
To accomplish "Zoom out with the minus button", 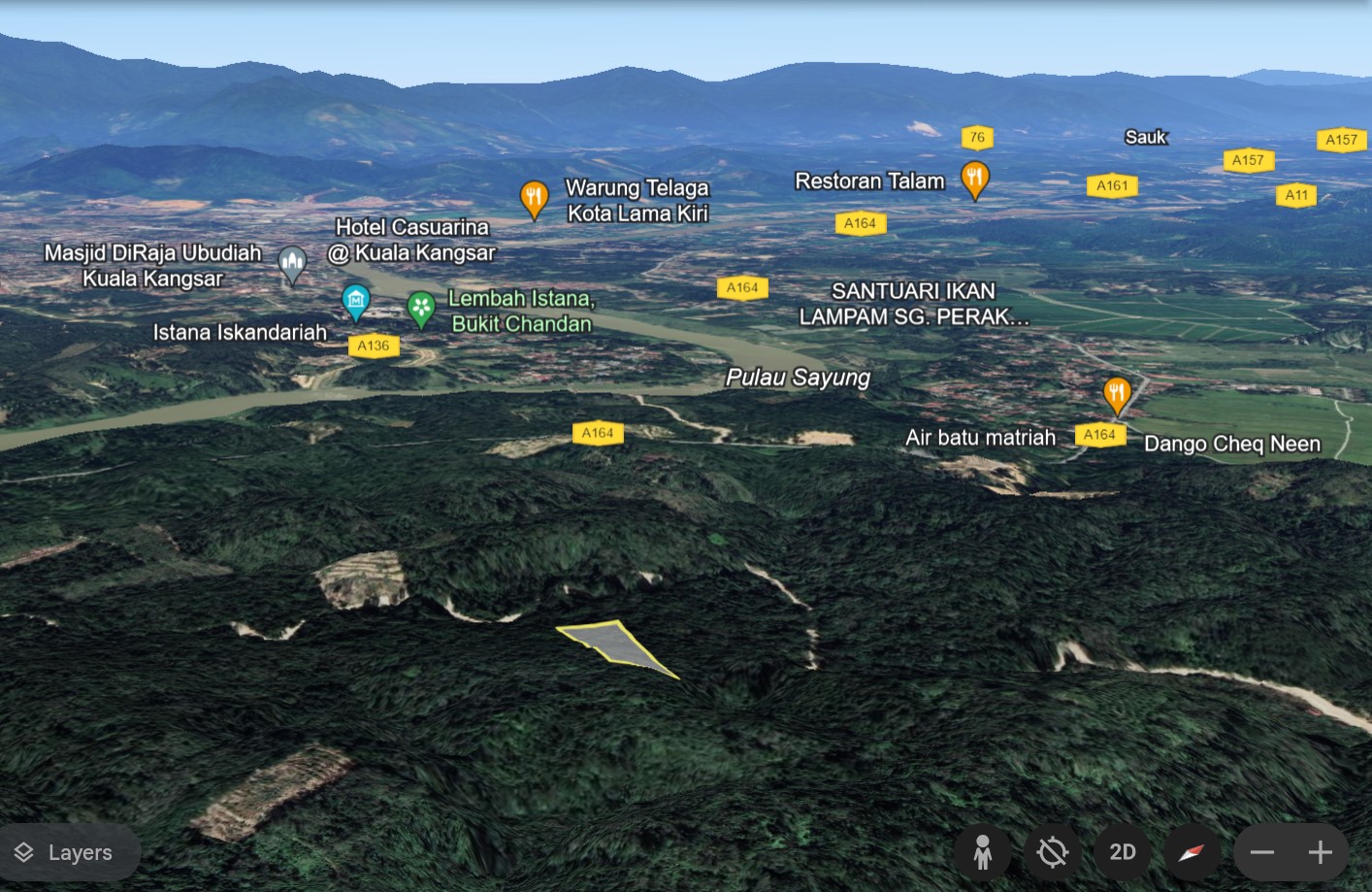I will (1262, 852).
